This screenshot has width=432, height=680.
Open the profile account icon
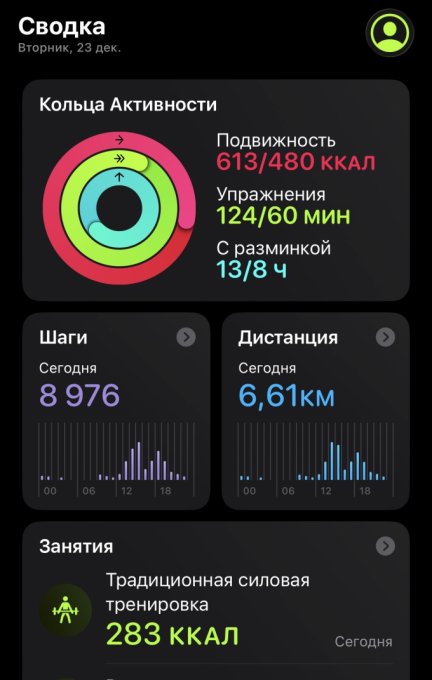point(389,33)
